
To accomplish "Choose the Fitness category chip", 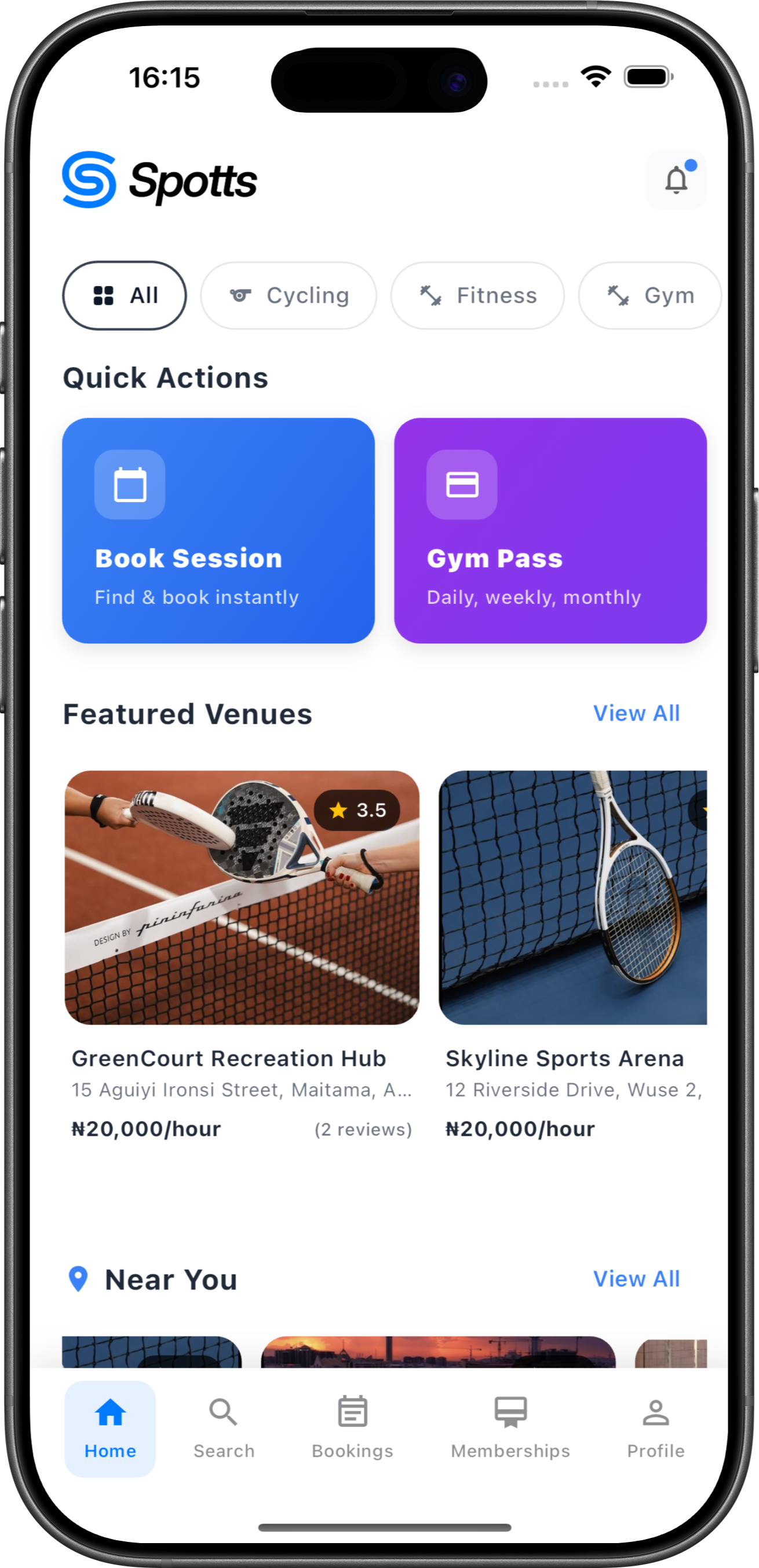I will point(477,296).
